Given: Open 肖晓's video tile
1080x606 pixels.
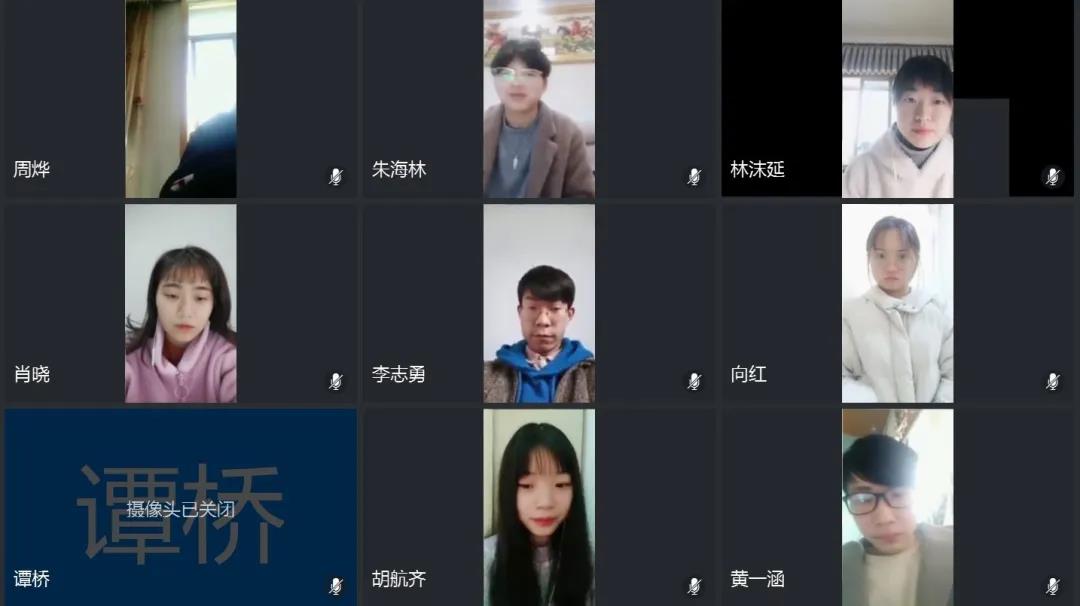Looking at the screenshot, I should point(181,303).
